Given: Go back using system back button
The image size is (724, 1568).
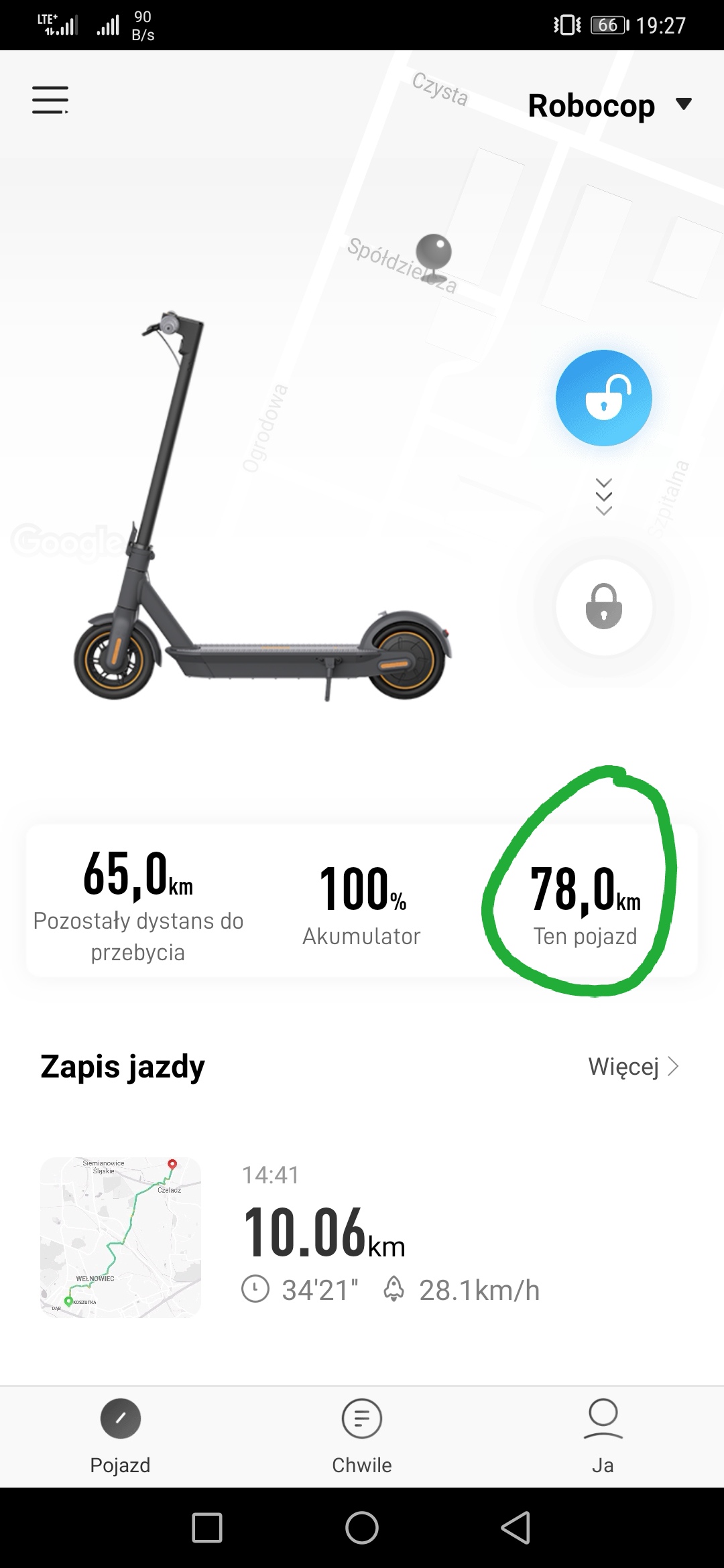Looking at the screenshot, I should coord(516,1528).
